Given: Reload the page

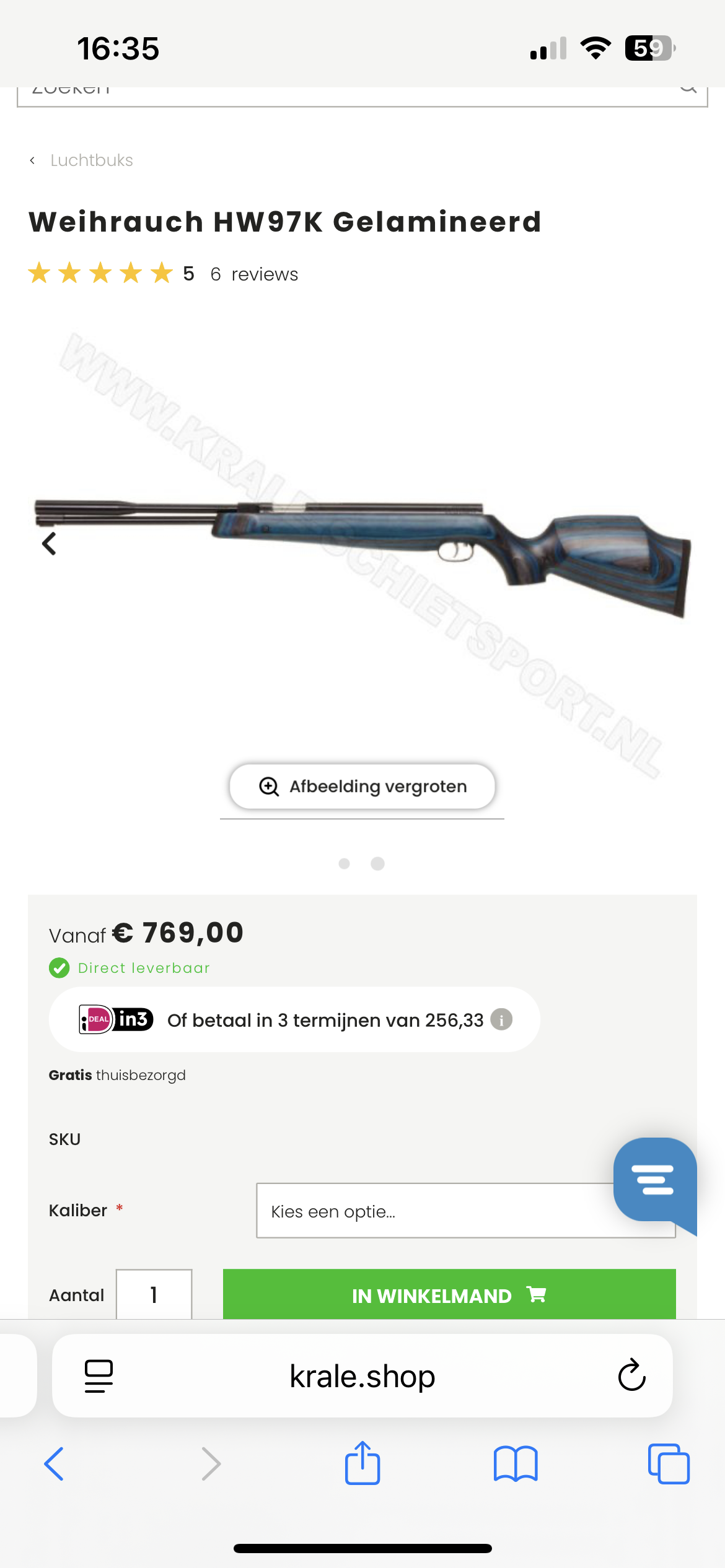Looking at the screenshot, I should click(x=631, y=1375).
